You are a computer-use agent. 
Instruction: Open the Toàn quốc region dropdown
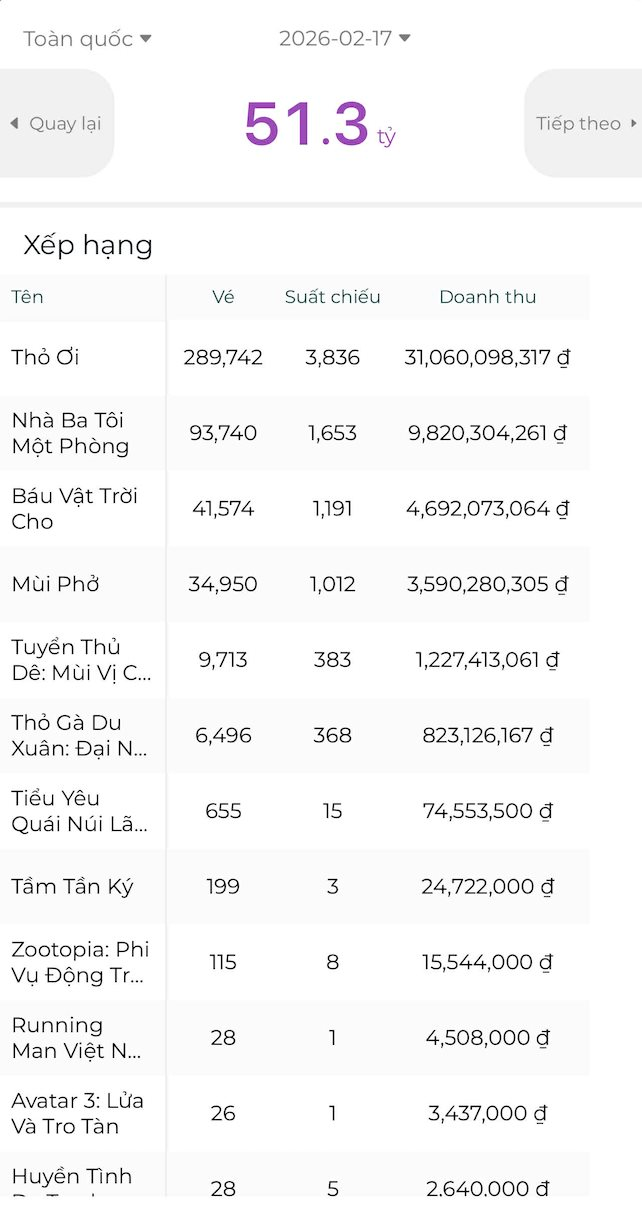pyautogui.click(x=87, y=39)
